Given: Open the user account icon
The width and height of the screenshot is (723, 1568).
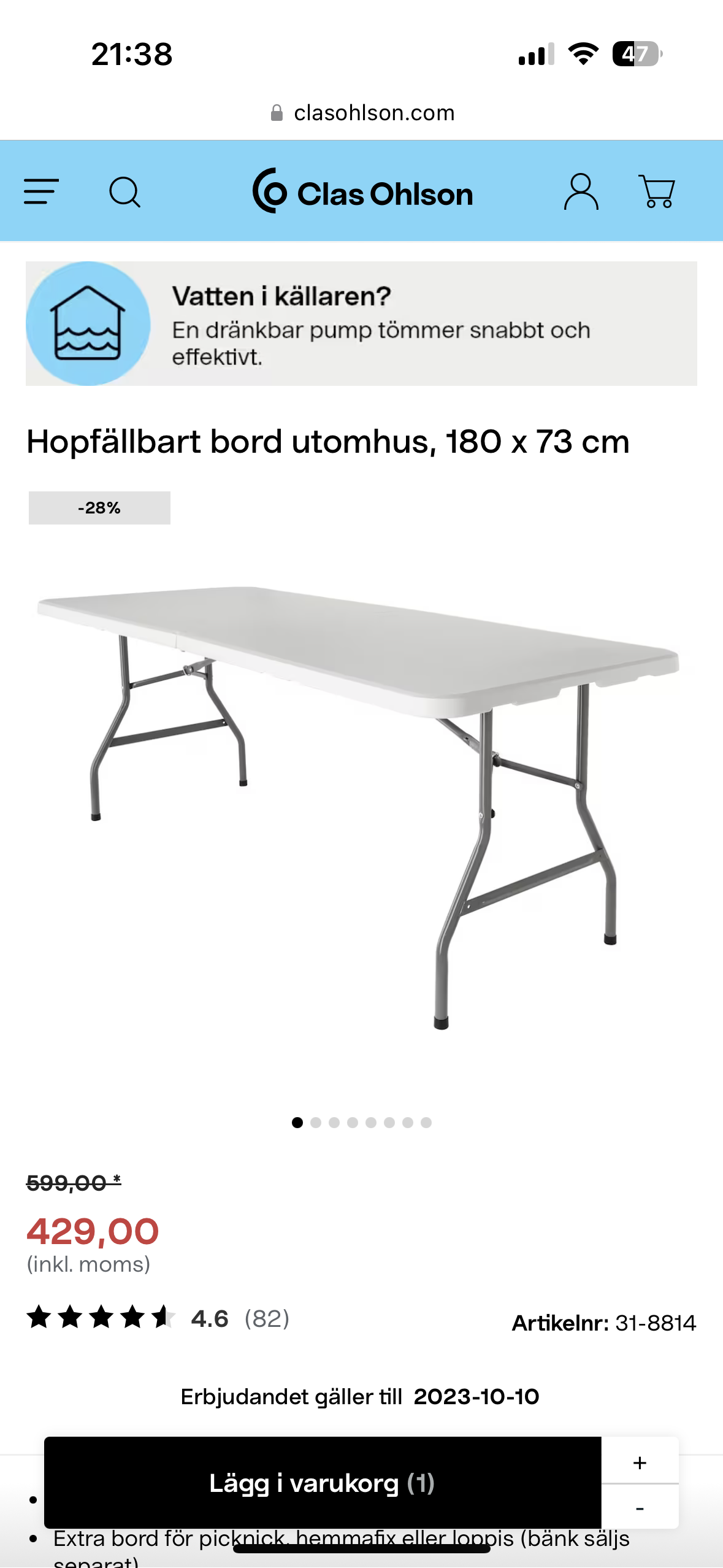Looking at the screenshot, I should click(580, 192).
